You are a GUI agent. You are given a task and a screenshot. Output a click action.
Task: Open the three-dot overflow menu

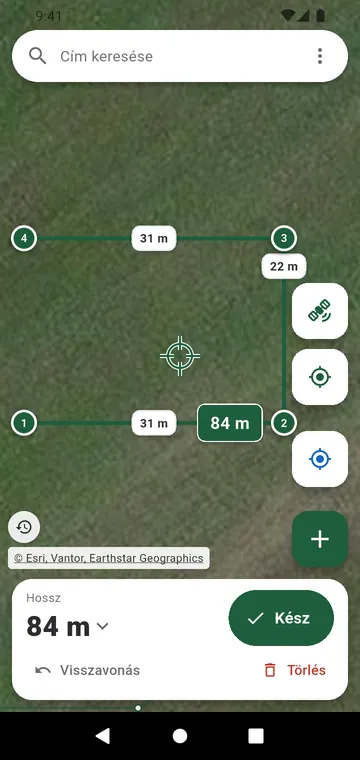pos(320,56)
